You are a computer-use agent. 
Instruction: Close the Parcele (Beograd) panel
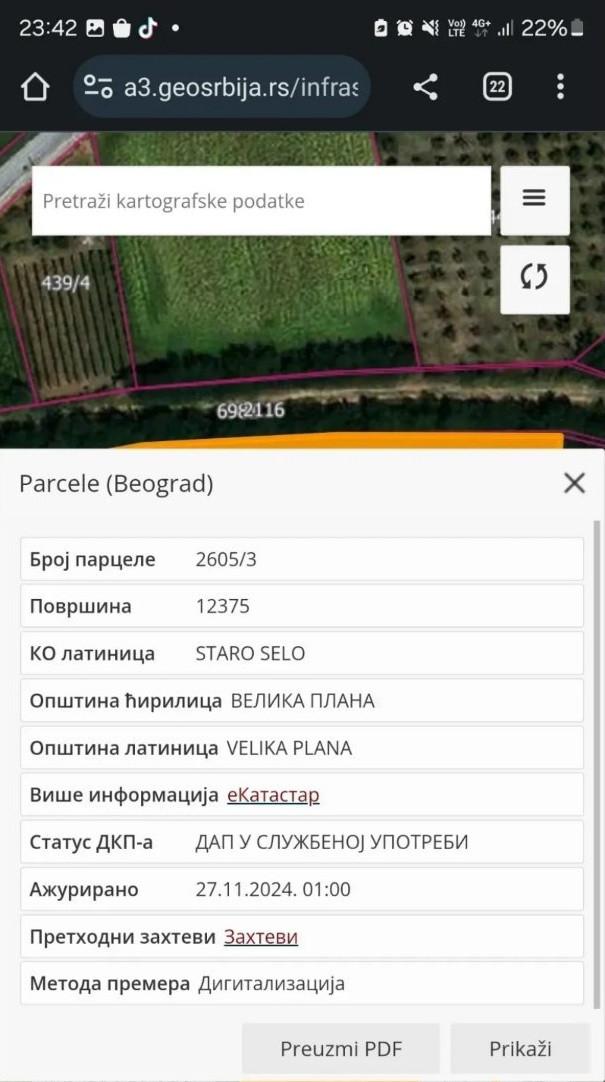574,484
